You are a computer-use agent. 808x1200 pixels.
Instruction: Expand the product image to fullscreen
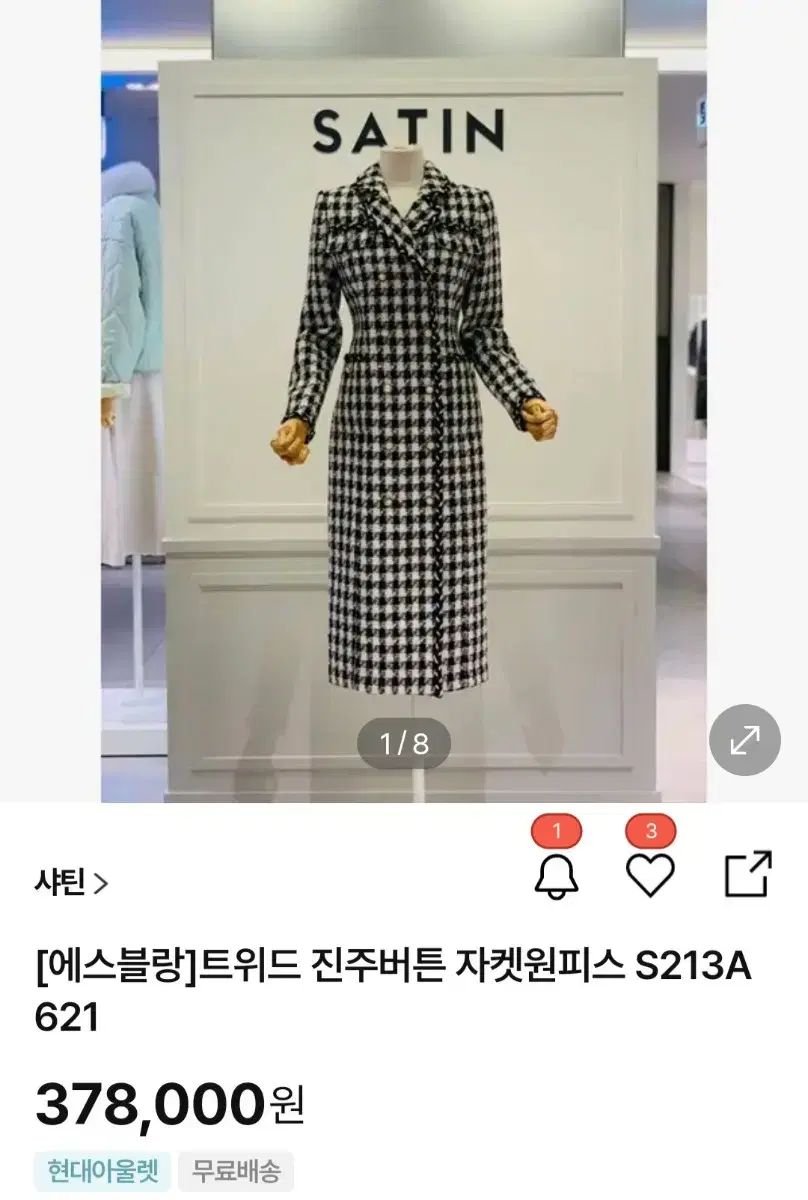tap(744, 740)
